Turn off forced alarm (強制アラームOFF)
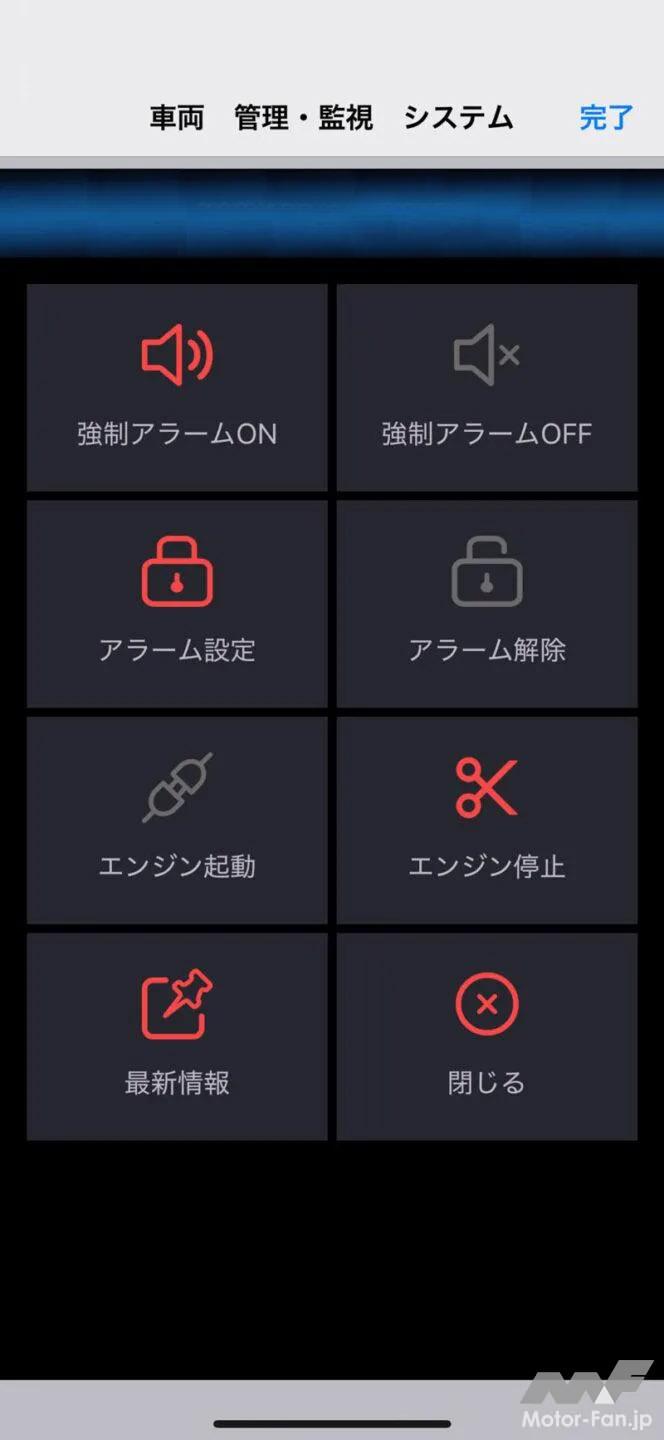 487,388
